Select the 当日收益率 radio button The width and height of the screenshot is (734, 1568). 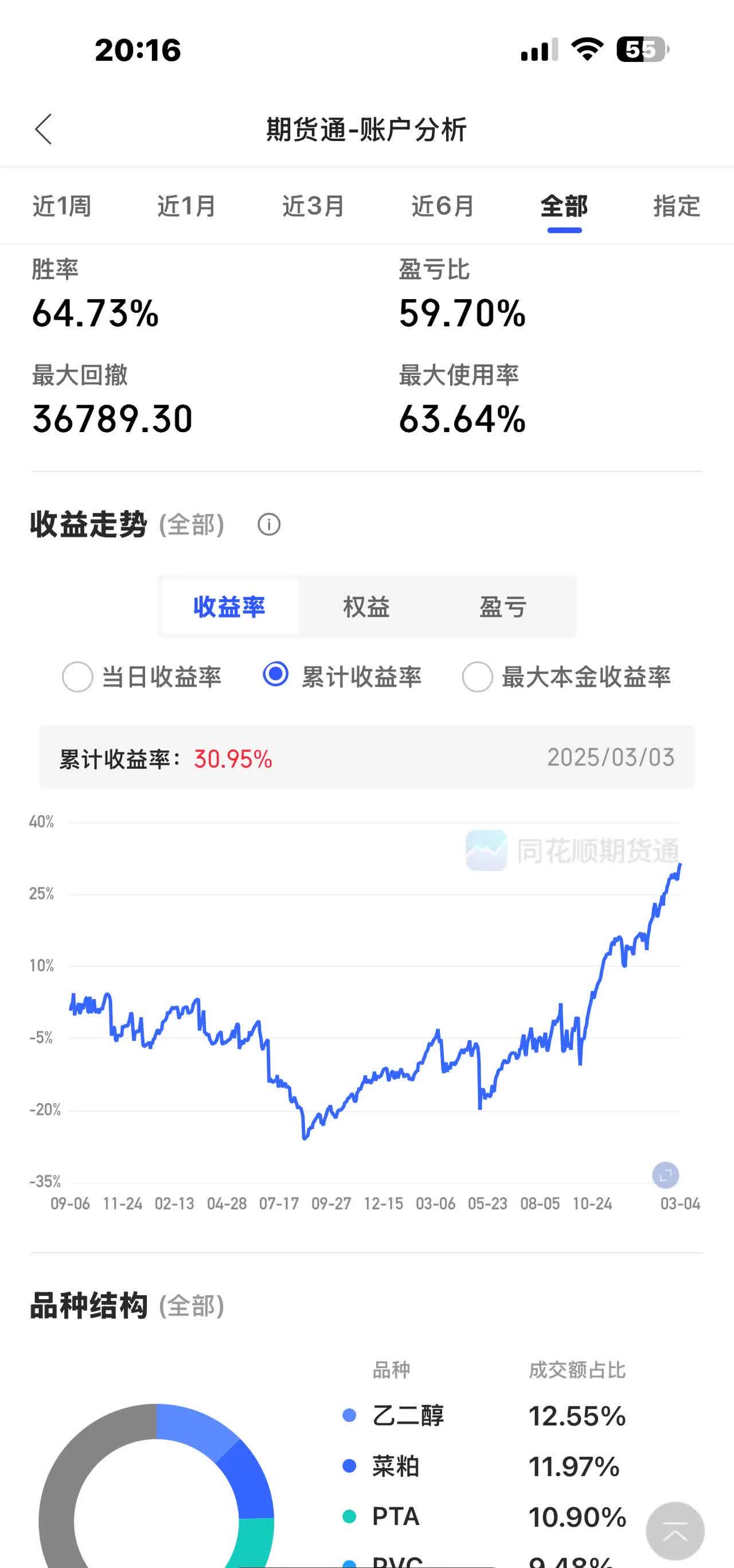(x=77, y=677)
